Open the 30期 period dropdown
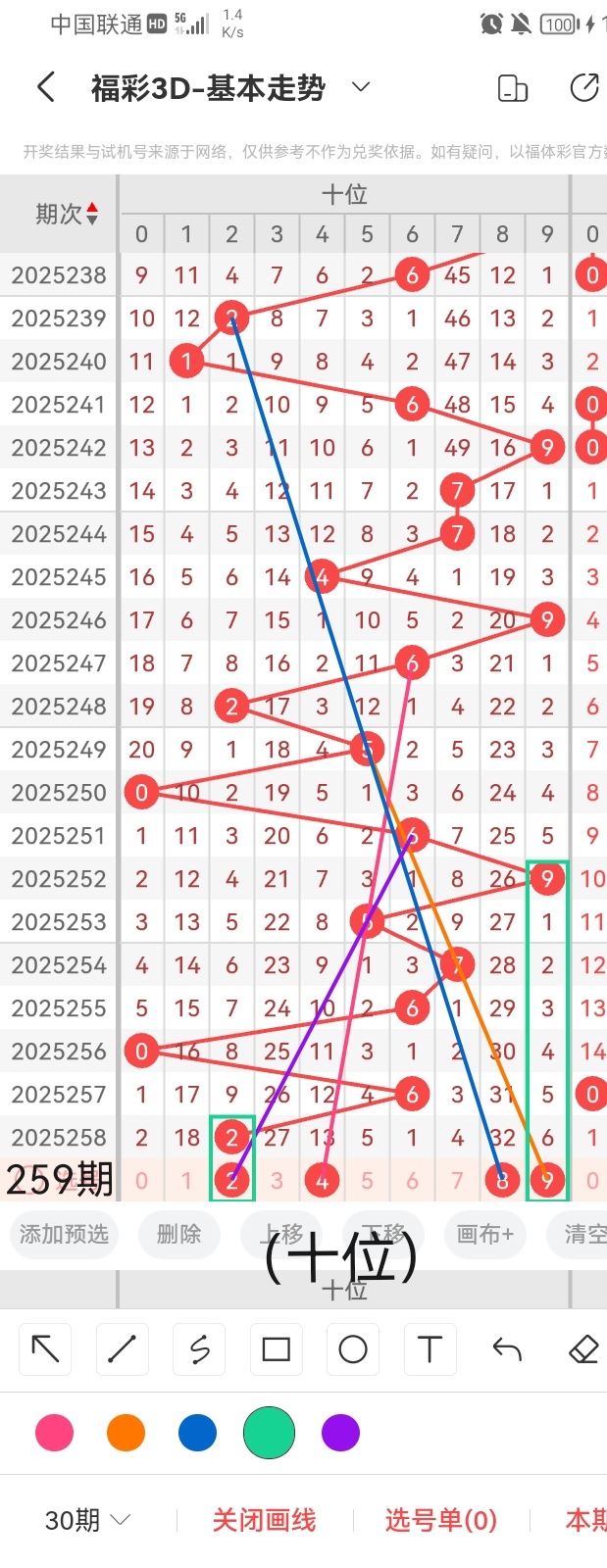 click(x=87, y=1520)
